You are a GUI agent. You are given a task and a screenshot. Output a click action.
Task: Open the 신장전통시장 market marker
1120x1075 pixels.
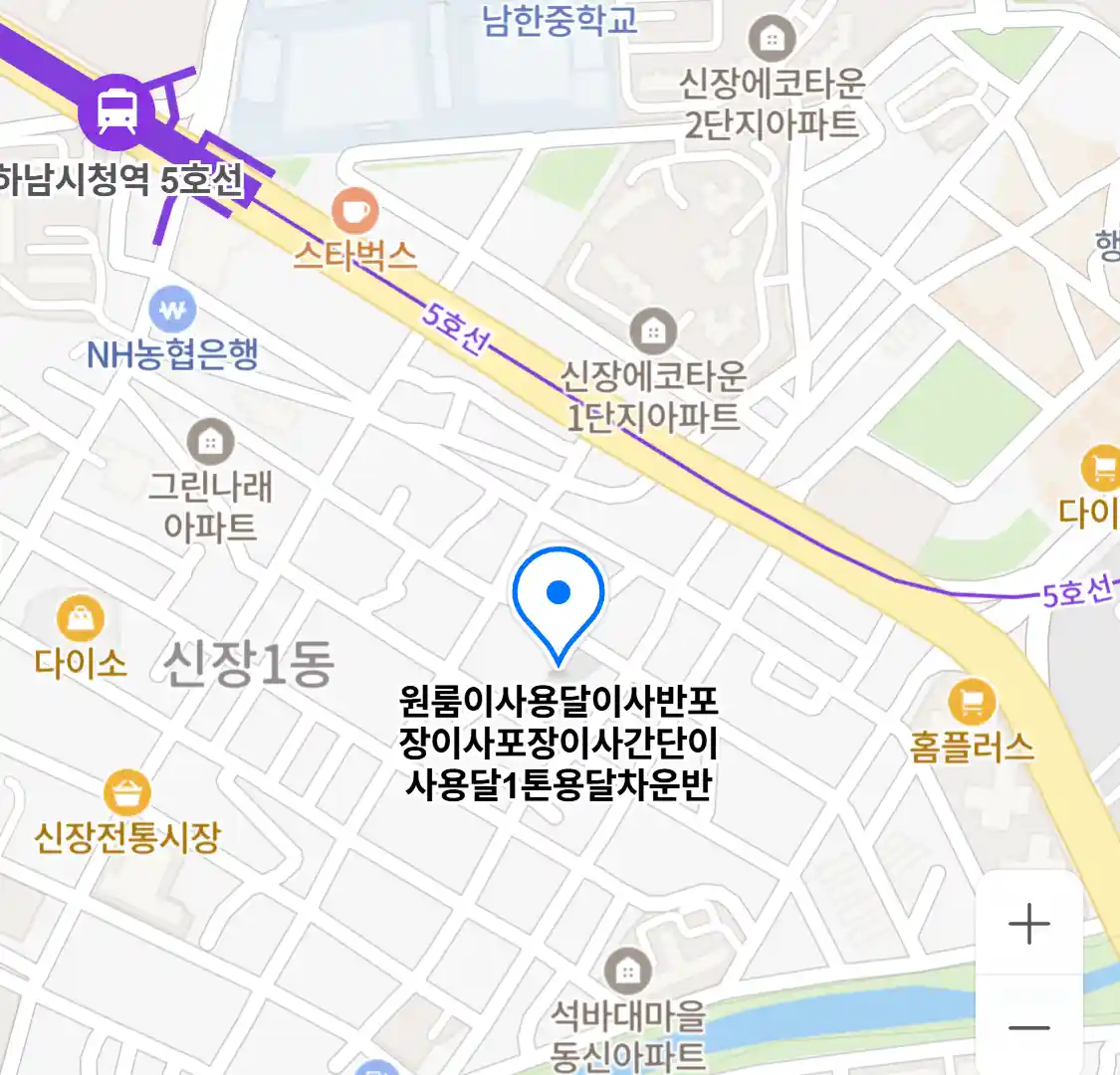tap(127, 793)
